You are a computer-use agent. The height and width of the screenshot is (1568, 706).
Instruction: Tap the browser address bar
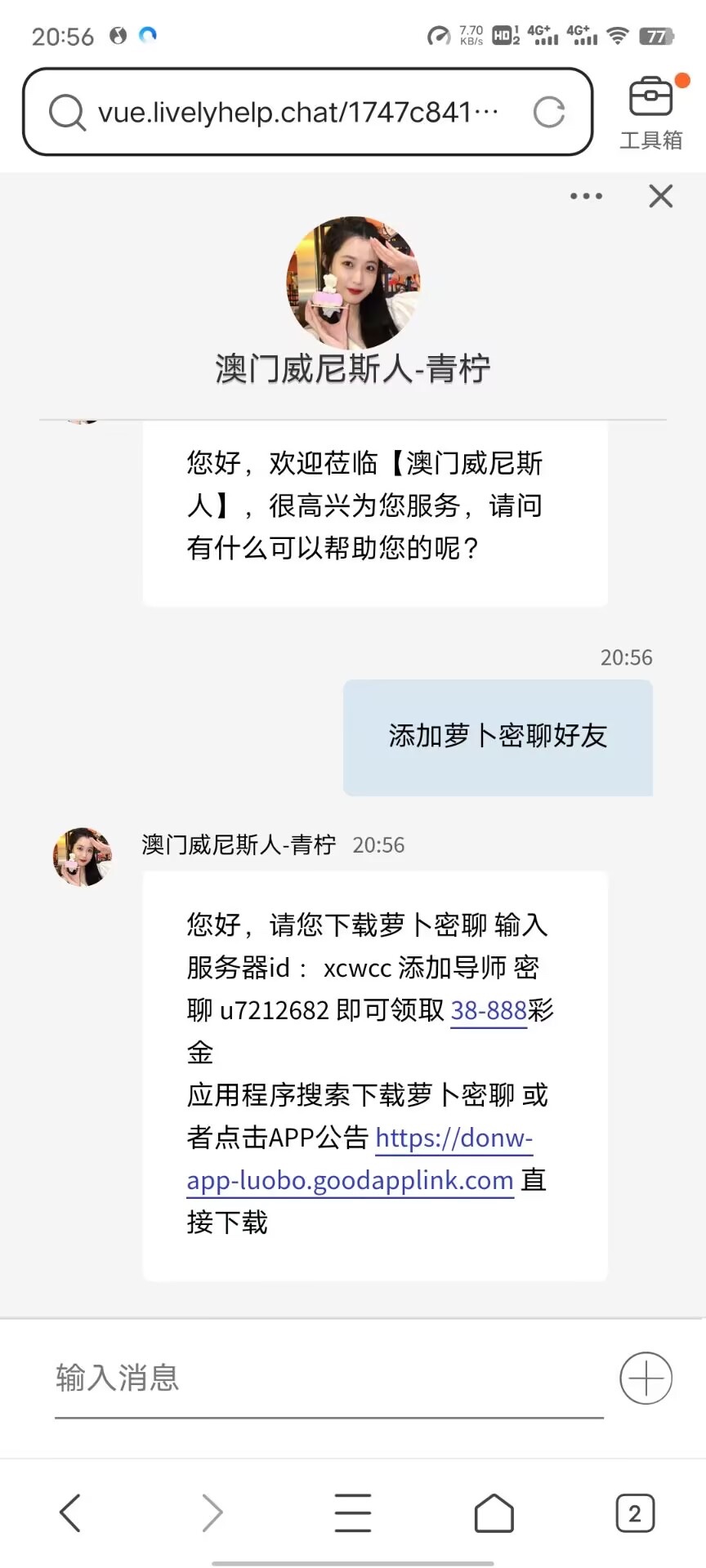pyautogui.click(x=294, y=112)
